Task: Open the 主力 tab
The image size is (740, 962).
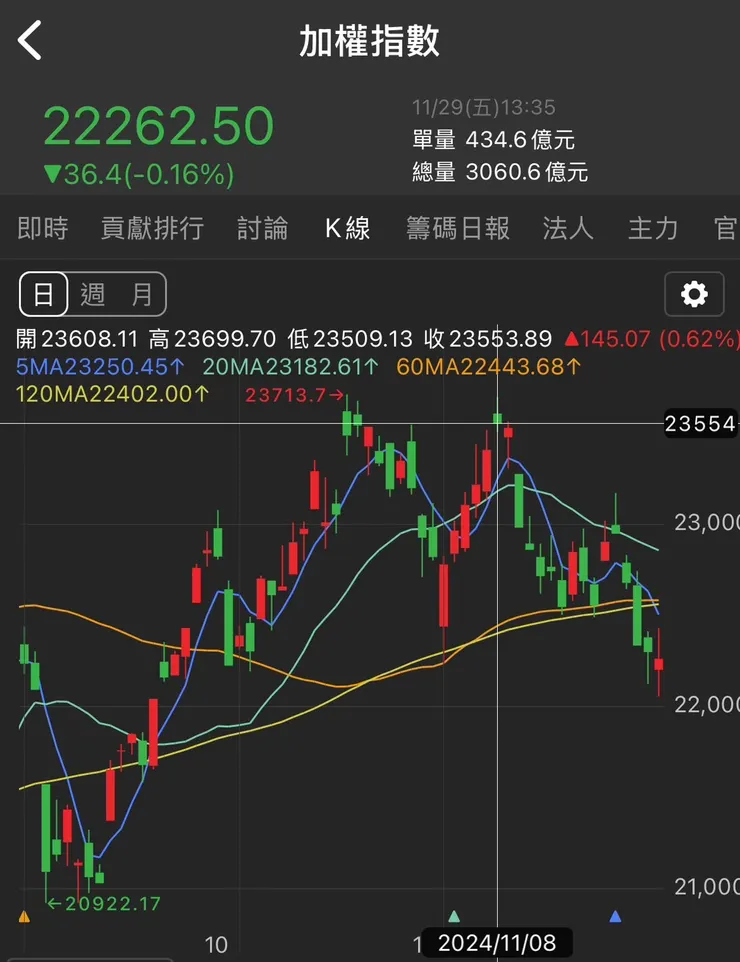Action: point(652,228)
